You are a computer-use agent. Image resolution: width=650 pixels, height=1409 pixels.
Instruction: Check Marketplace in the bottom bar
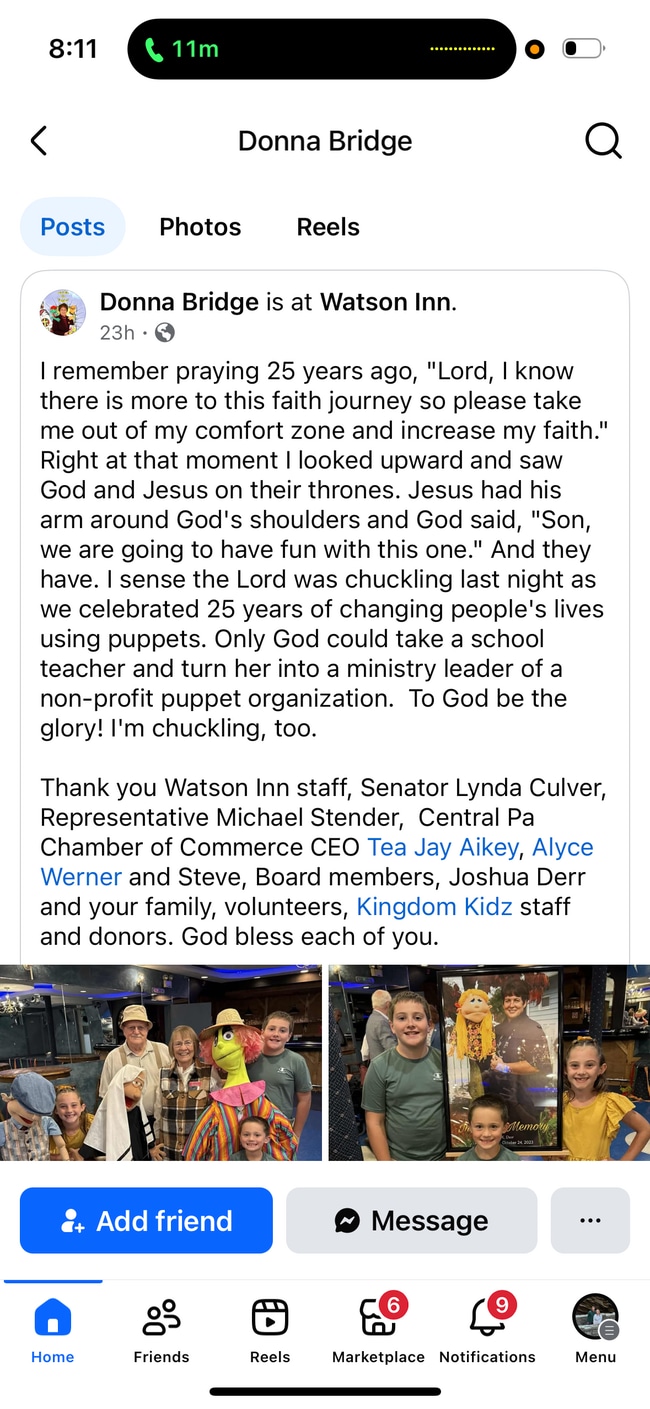tap(378, 1330)
